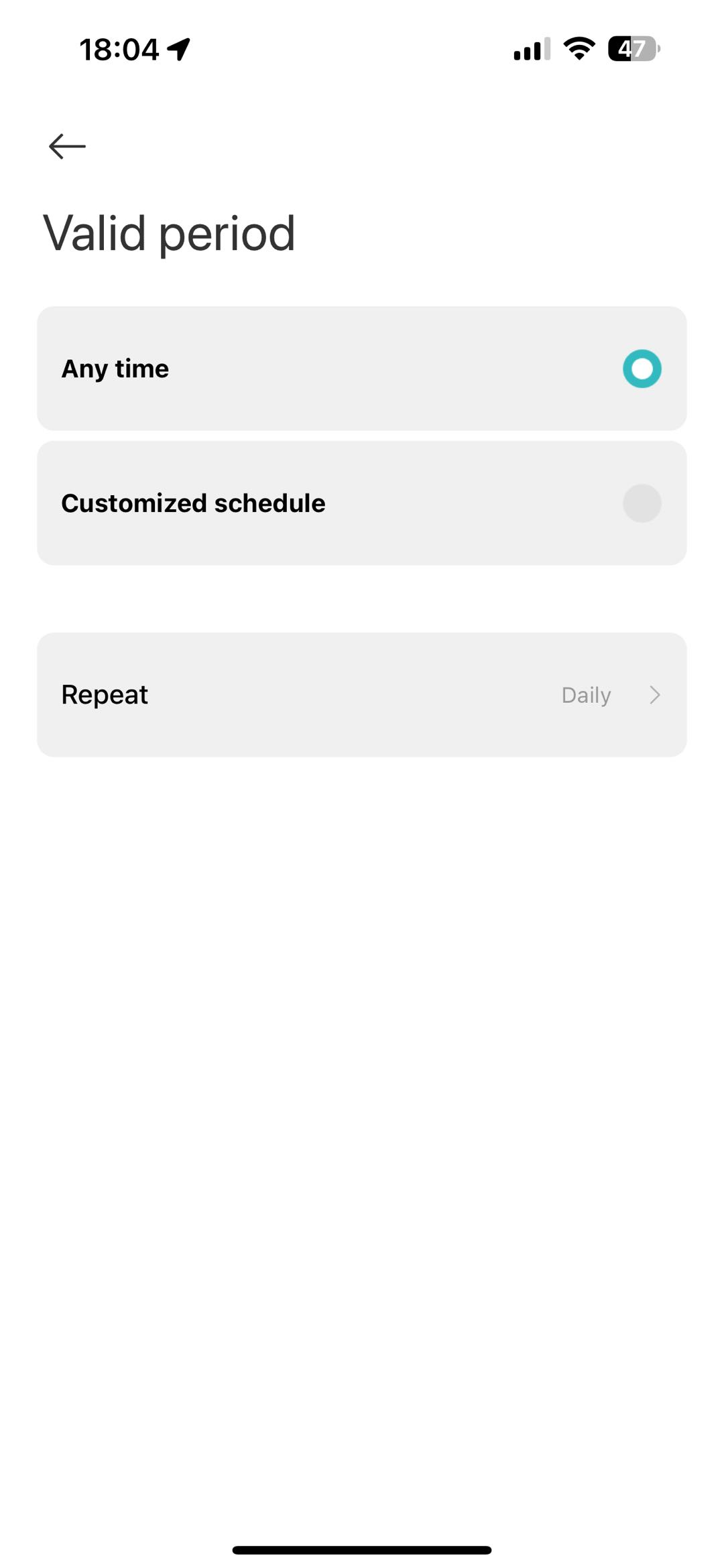
Task: Open the Repeat setting
Action: click(362, 695)
